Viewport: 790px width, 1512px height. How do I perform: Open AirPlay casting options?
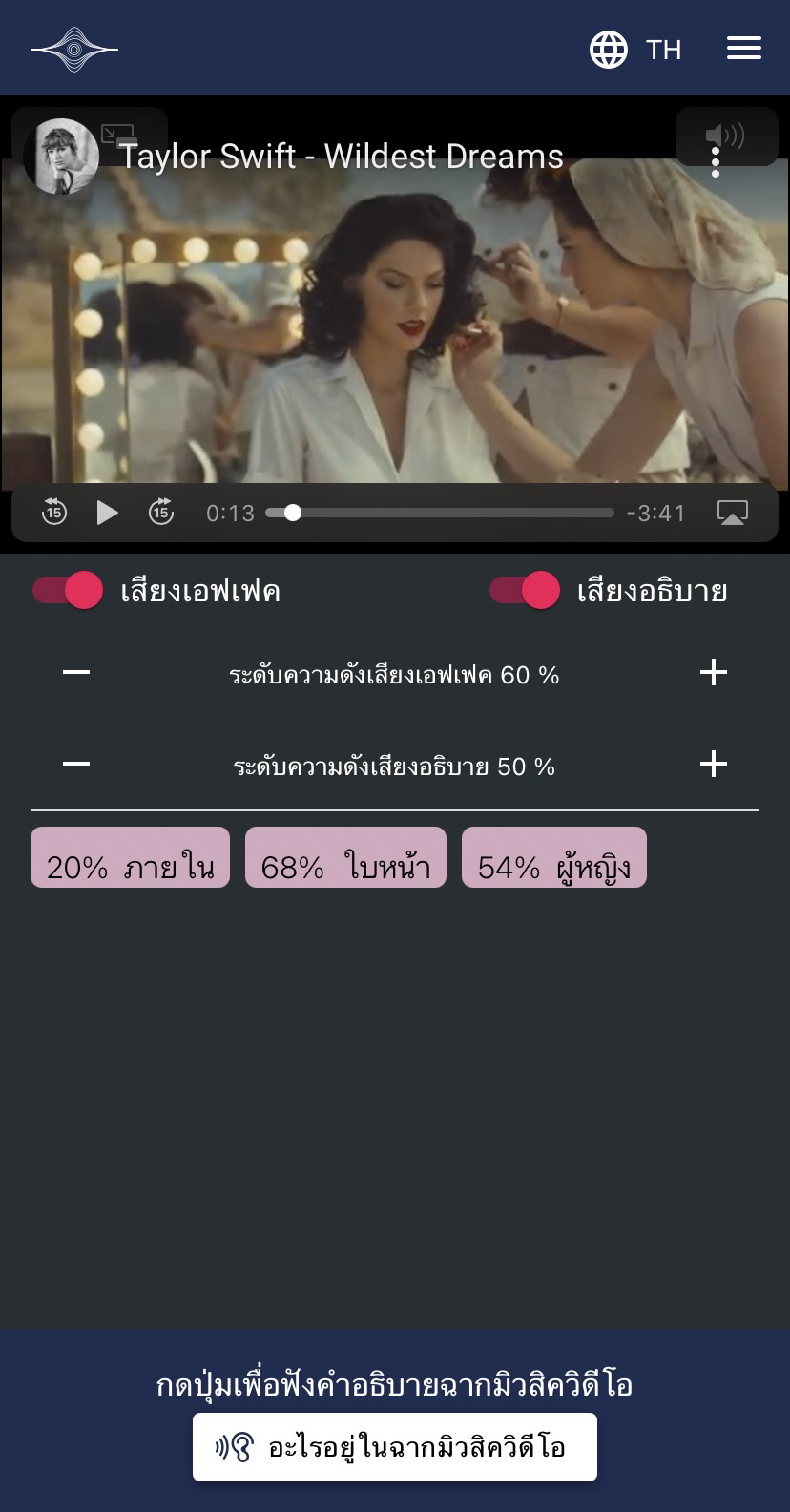(x=732, y=513)
